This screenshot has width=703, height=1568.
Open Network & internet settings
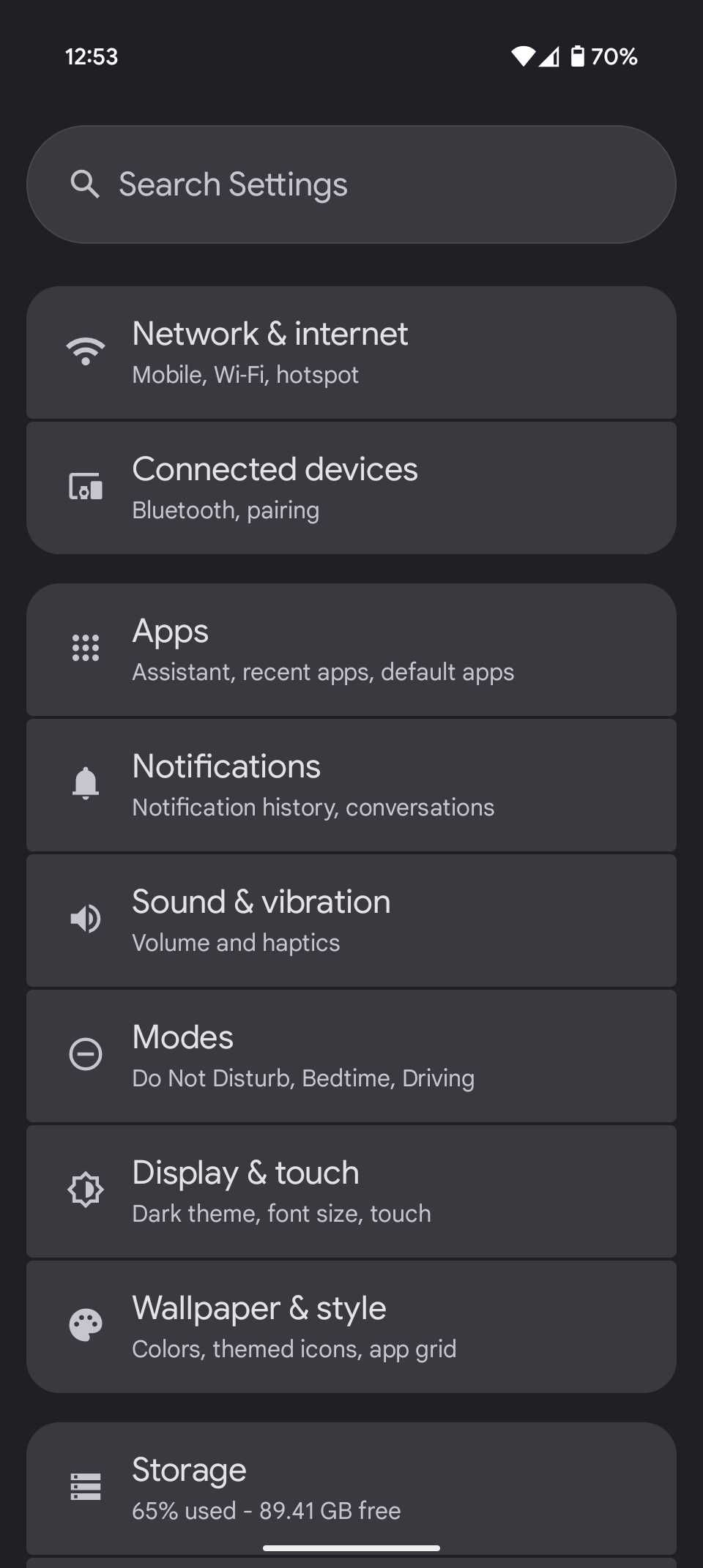click(351, 353)
